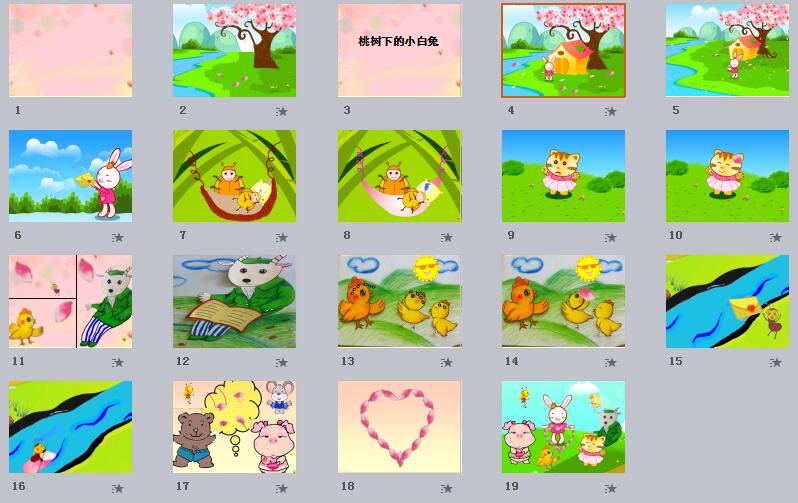Open slide 4 with the house under the tree
This screenshot has width=798, height=503.
coord(563,50)
